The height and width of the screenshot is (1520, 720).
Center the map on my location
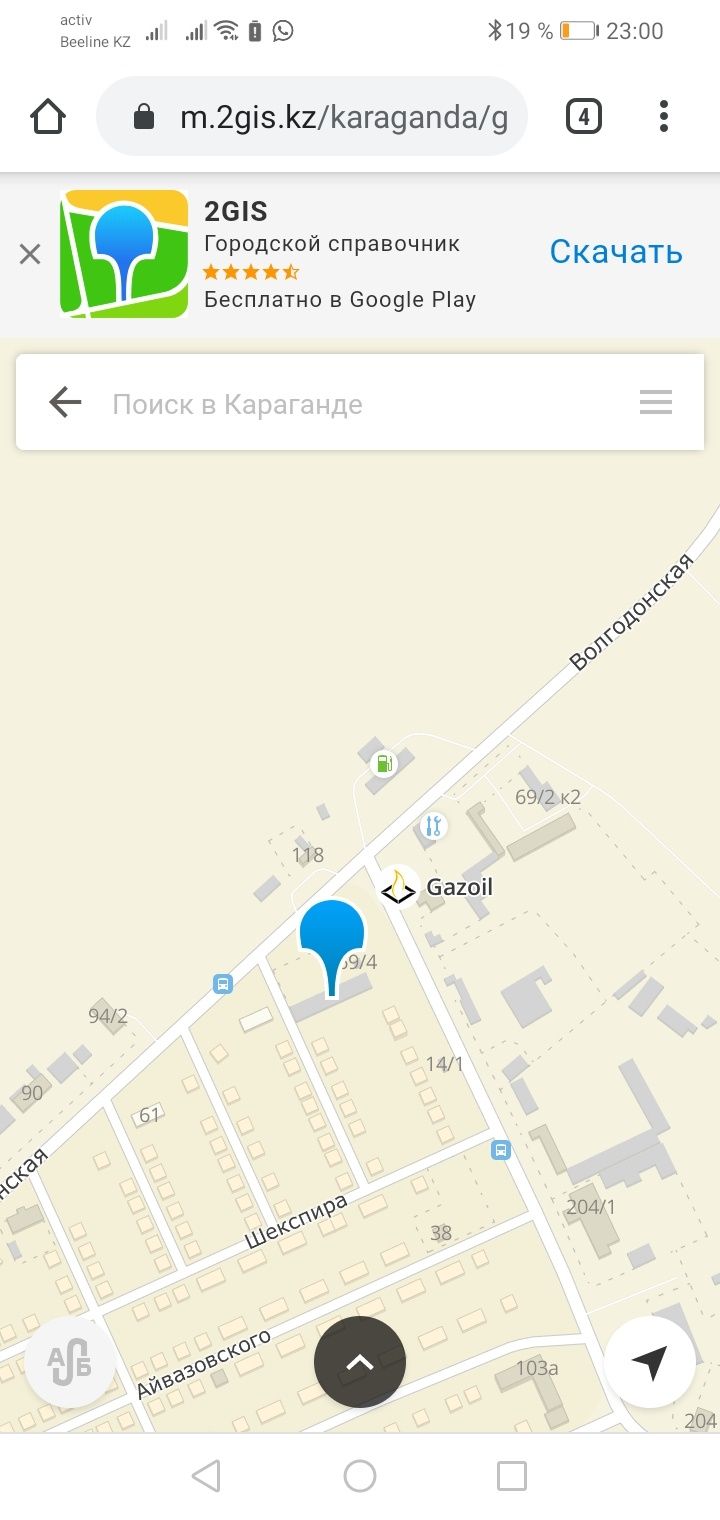650,1362
